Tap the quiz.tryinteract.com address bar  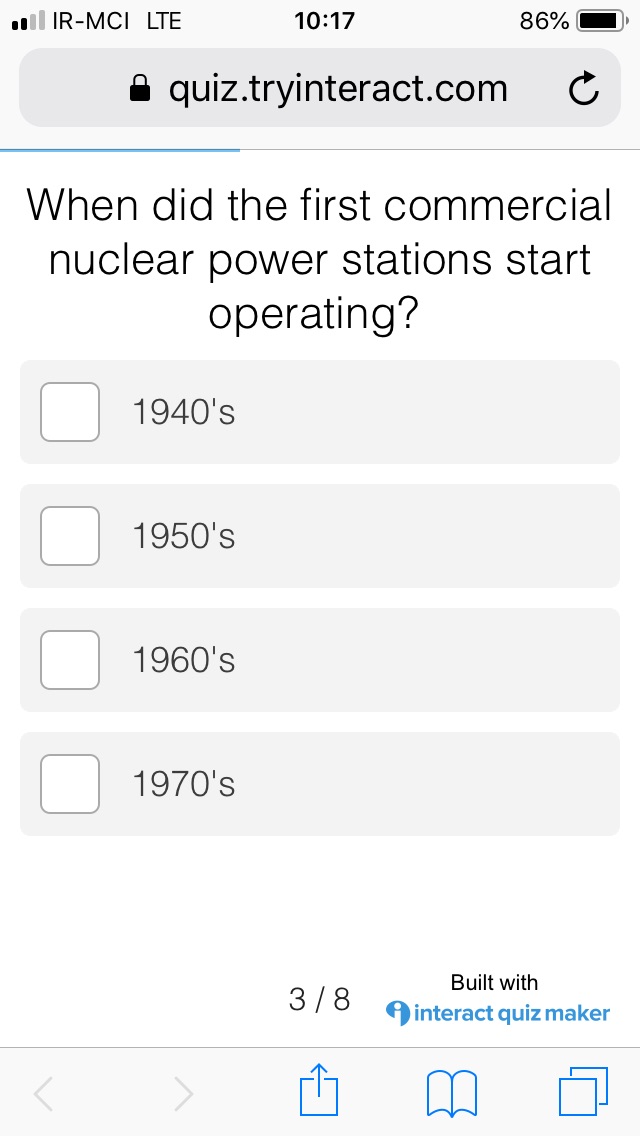pyautogui.click(x=320, y=88)
